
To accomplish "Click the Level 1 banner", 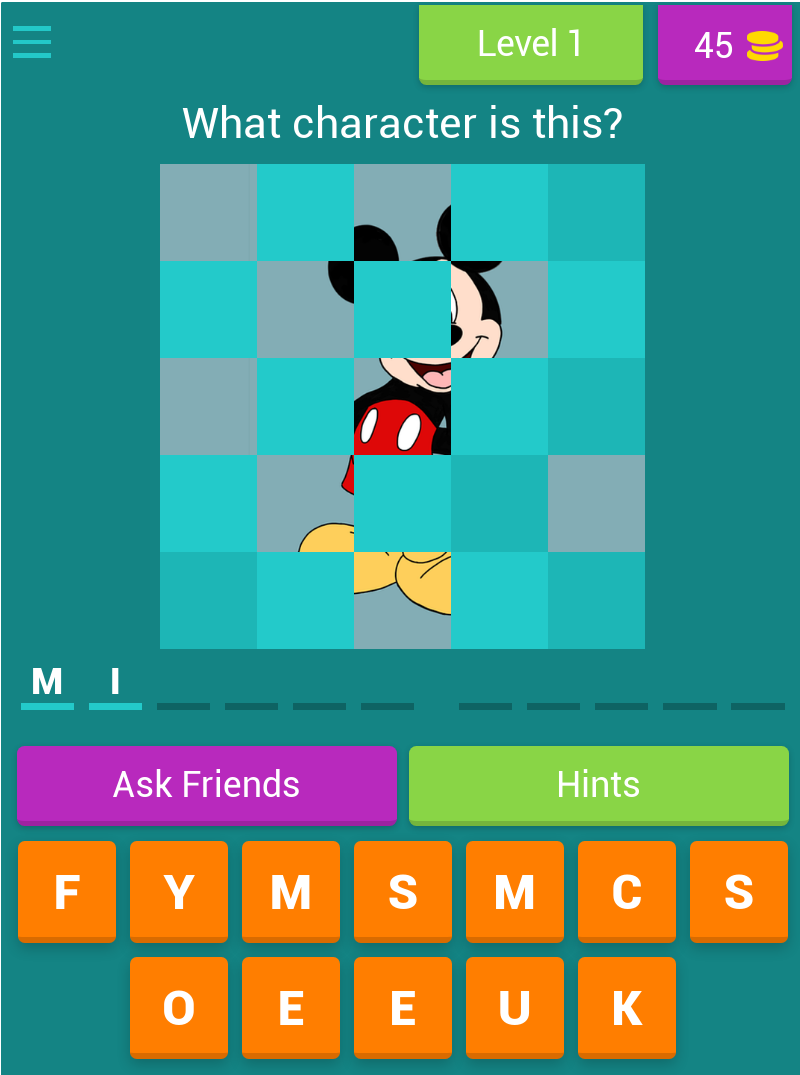I will [530, 44].
